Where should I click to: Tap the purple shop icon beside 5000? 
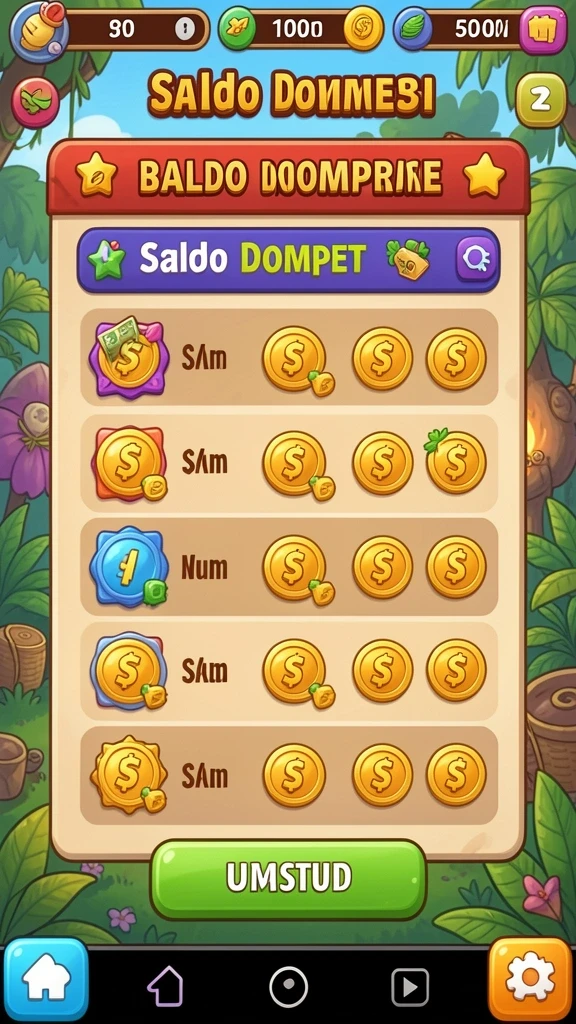[x=543, y=29]
